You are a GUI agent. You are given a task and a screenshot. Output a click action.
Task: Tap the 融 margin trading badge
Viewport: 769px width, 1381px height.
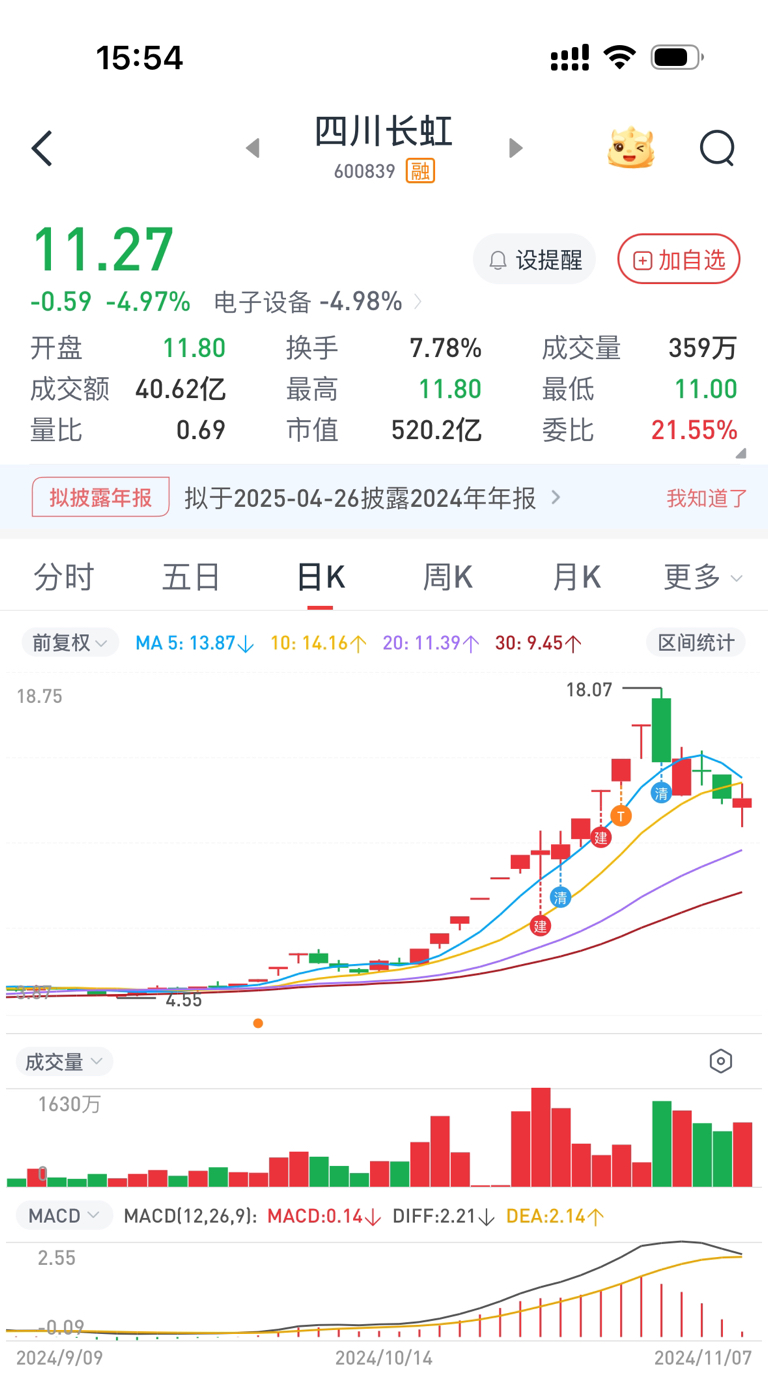tap(420, 171)
